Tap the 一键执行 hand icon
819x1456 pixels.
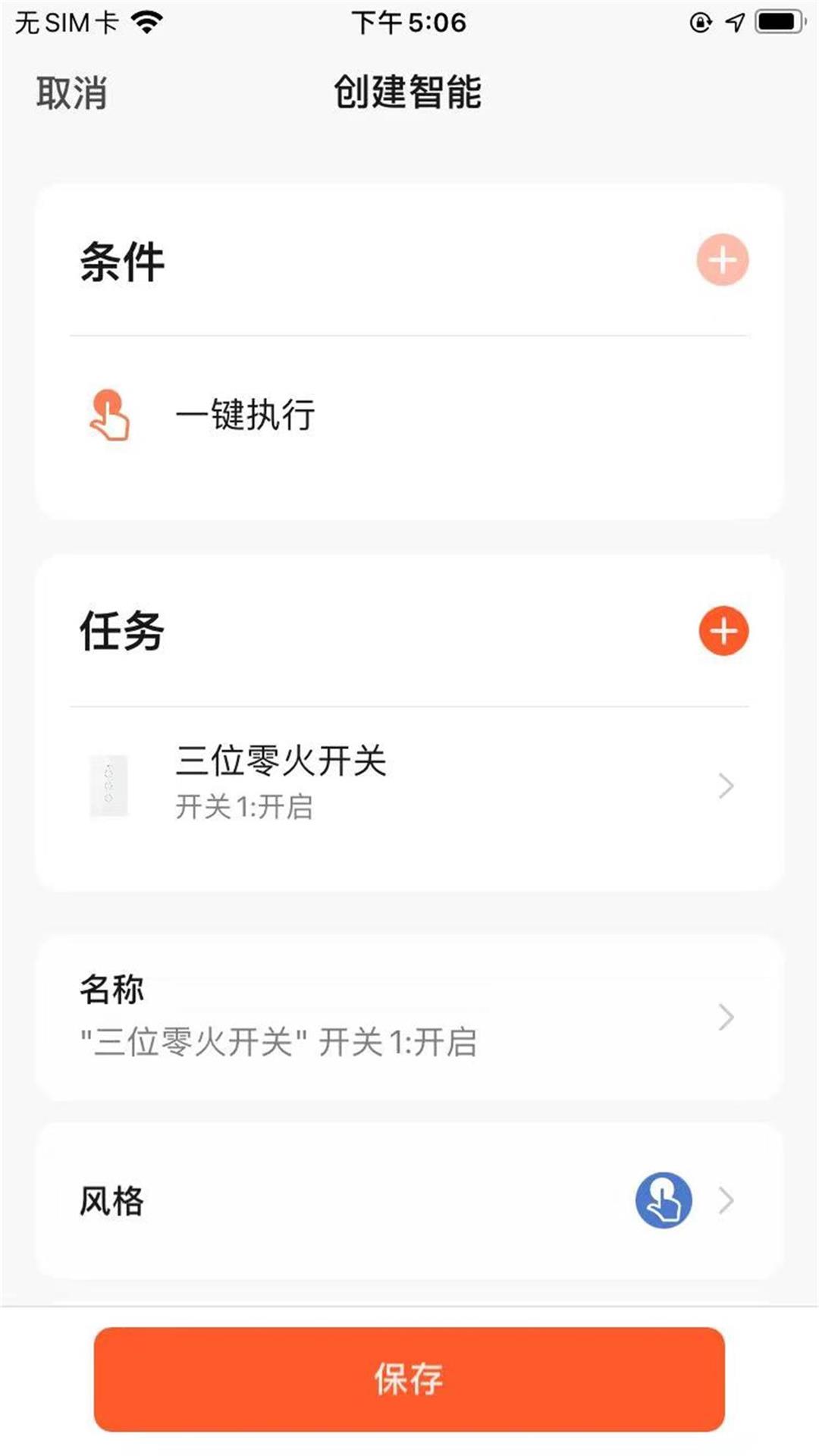108,414
